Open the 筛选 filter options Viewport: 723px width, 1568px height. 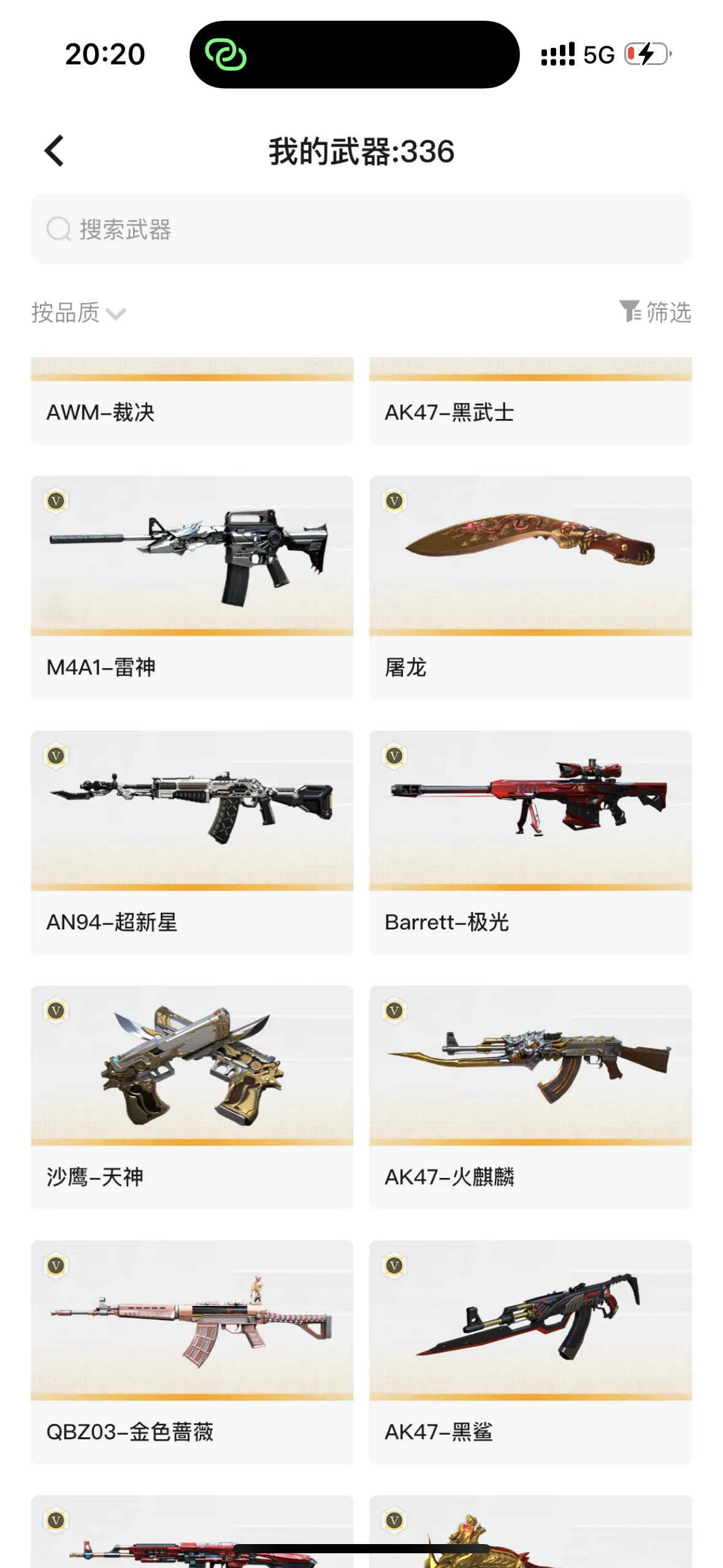(655, 312)
